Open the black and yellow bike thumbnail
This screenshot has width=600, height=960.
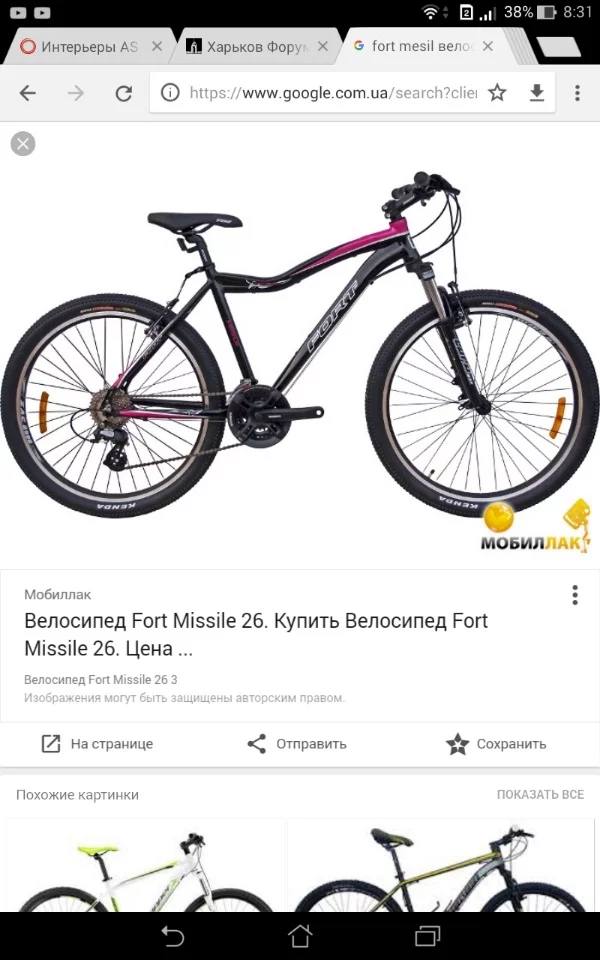[440, 866]
